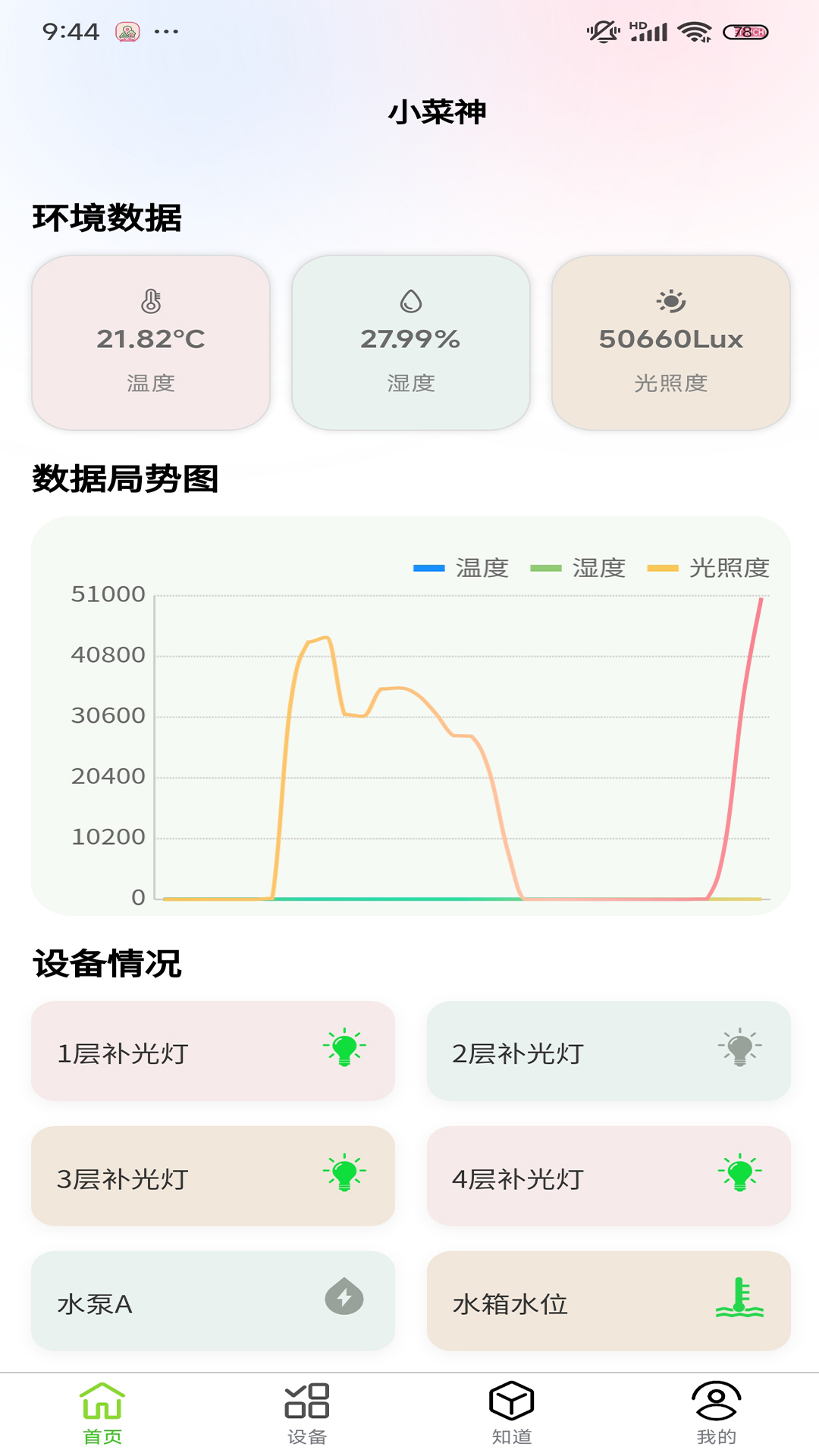Hide the 湿度 series in chart legend
The image size is (819, 1456).
(579, 568)
